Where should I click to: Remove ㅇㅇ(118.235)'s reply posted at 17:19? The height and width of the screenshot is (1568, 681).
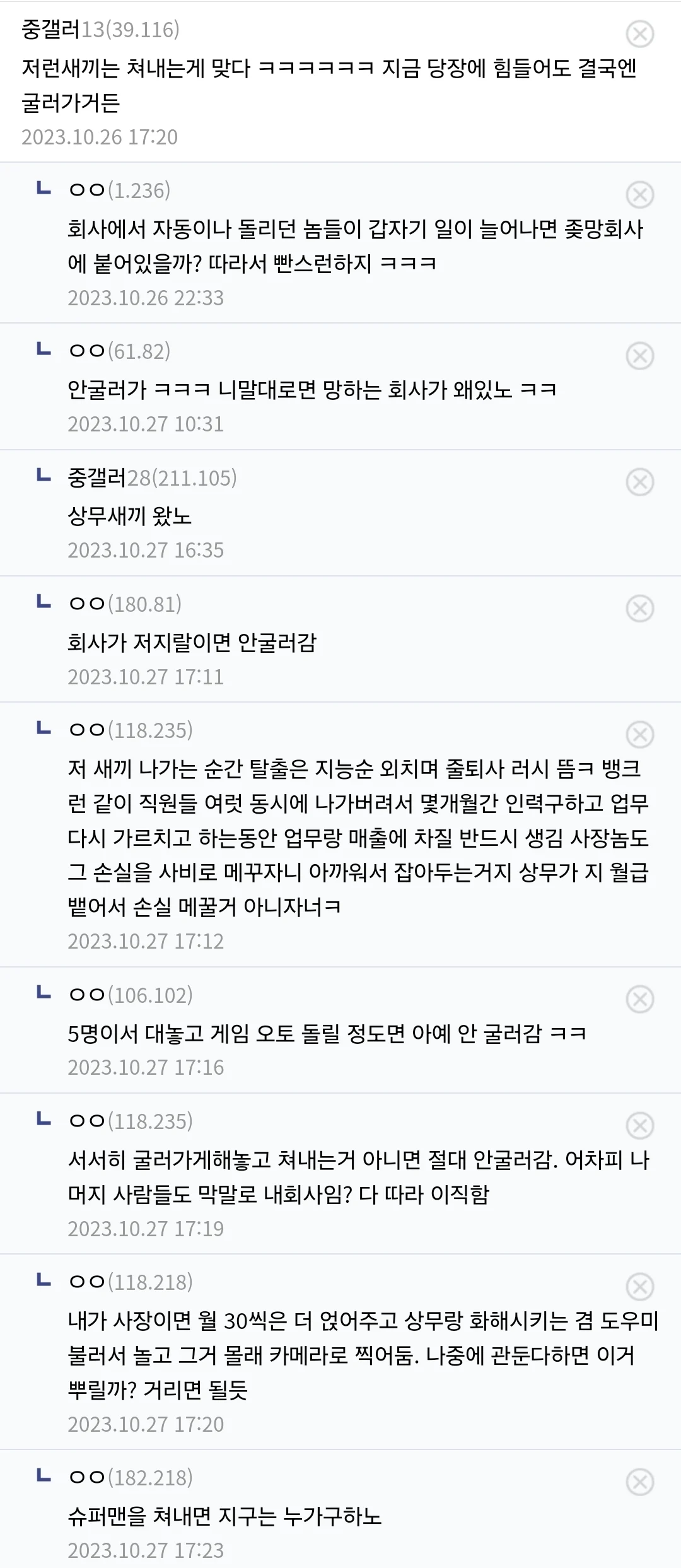coord(639,1125)
